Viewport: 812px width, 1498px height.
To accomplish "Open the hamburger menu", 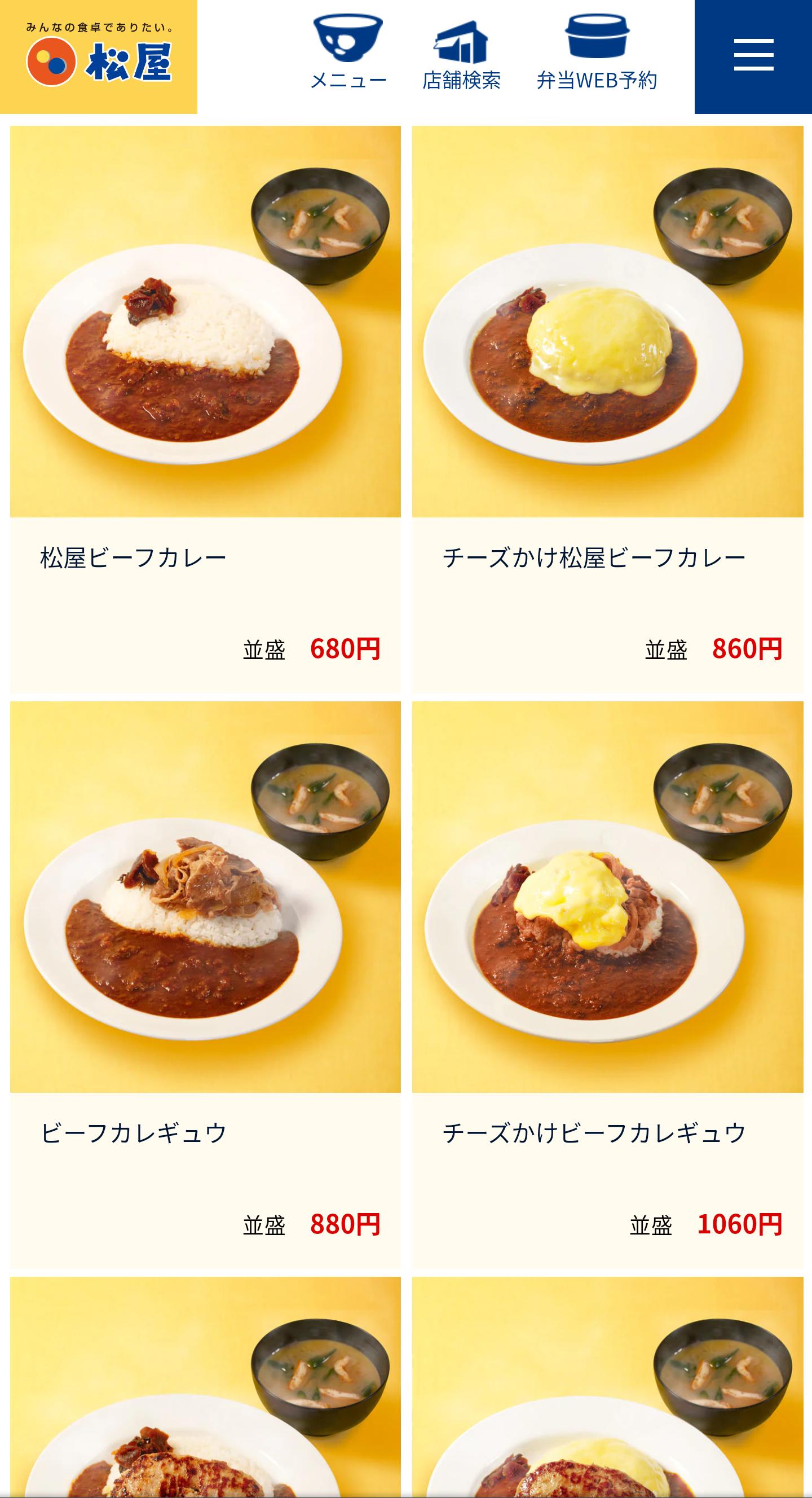I will click(x=753, y=56).
